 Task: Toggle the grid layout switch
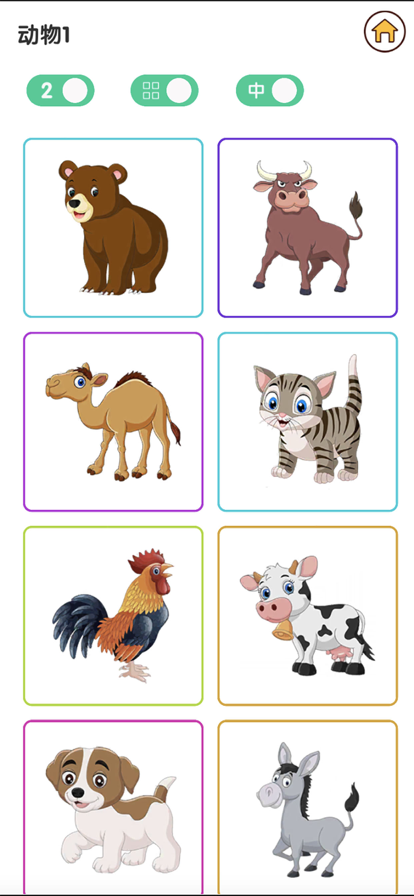[165, 90]
